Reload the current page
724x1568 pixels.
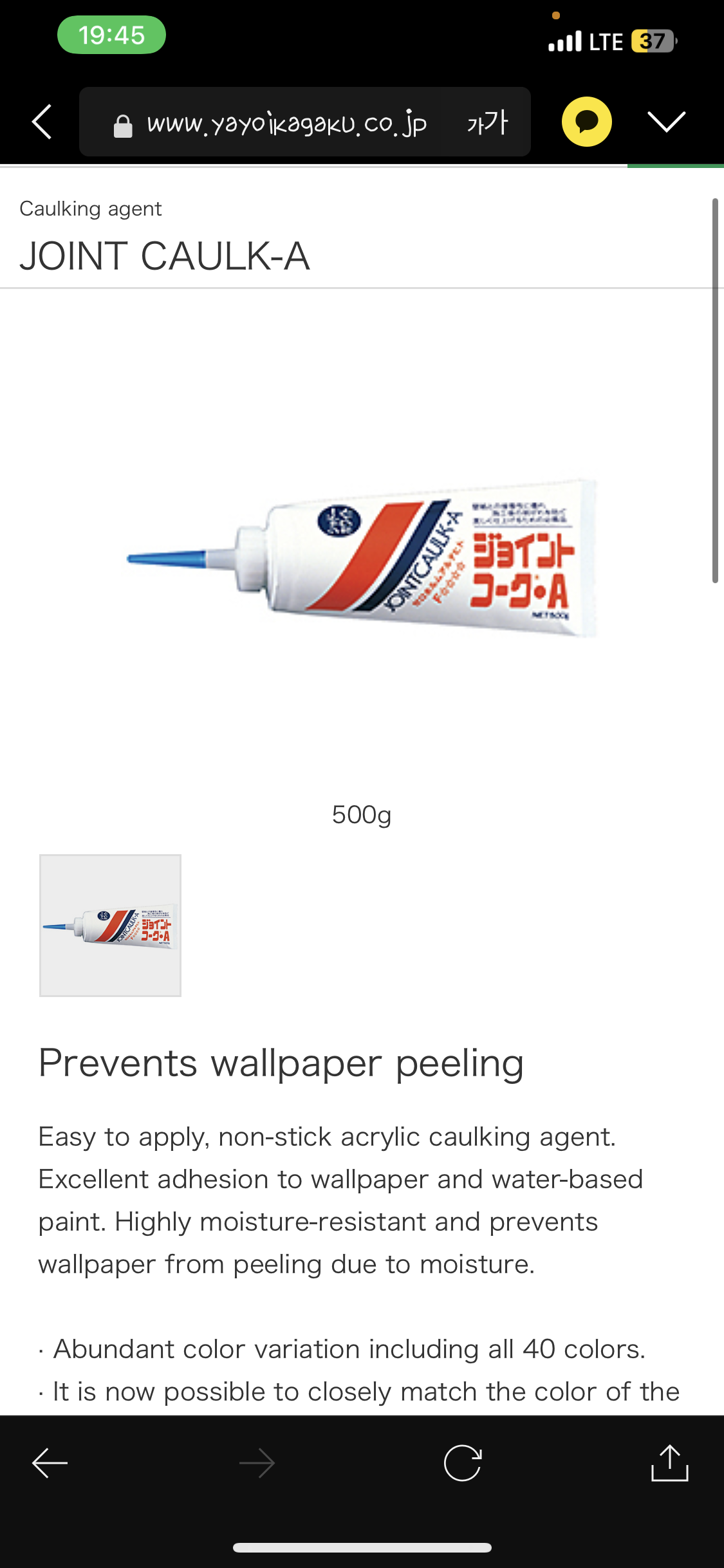(x=463, y=1463)
